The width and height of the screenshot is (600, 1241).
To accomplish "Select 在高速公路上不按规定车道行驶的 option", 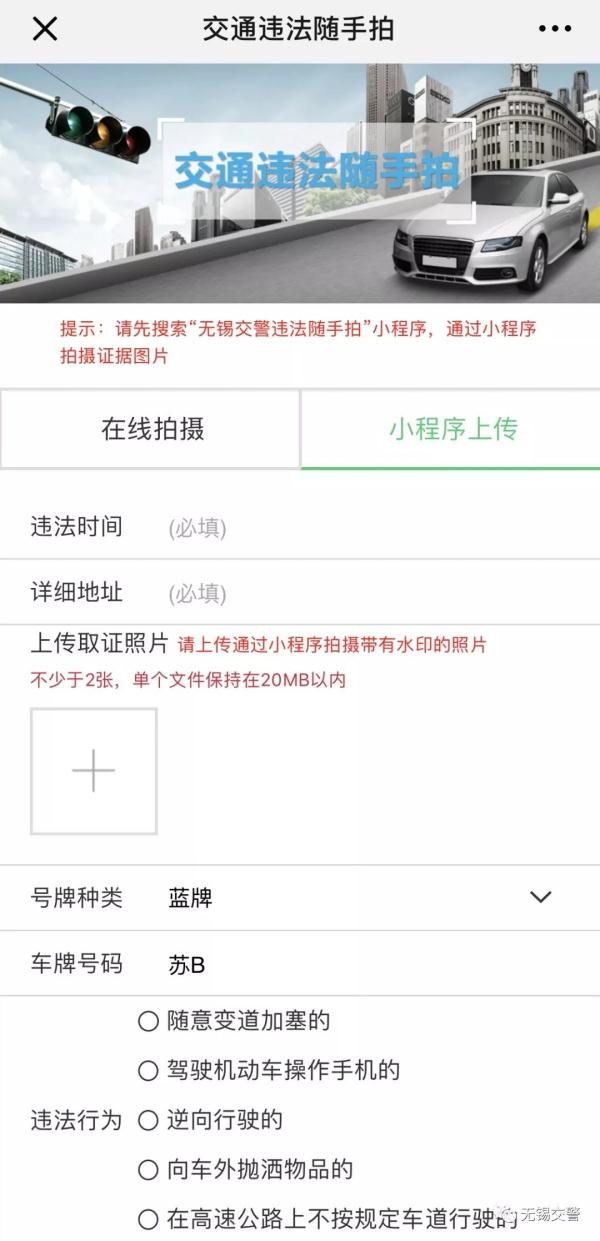I will (x=149, y=1219).
